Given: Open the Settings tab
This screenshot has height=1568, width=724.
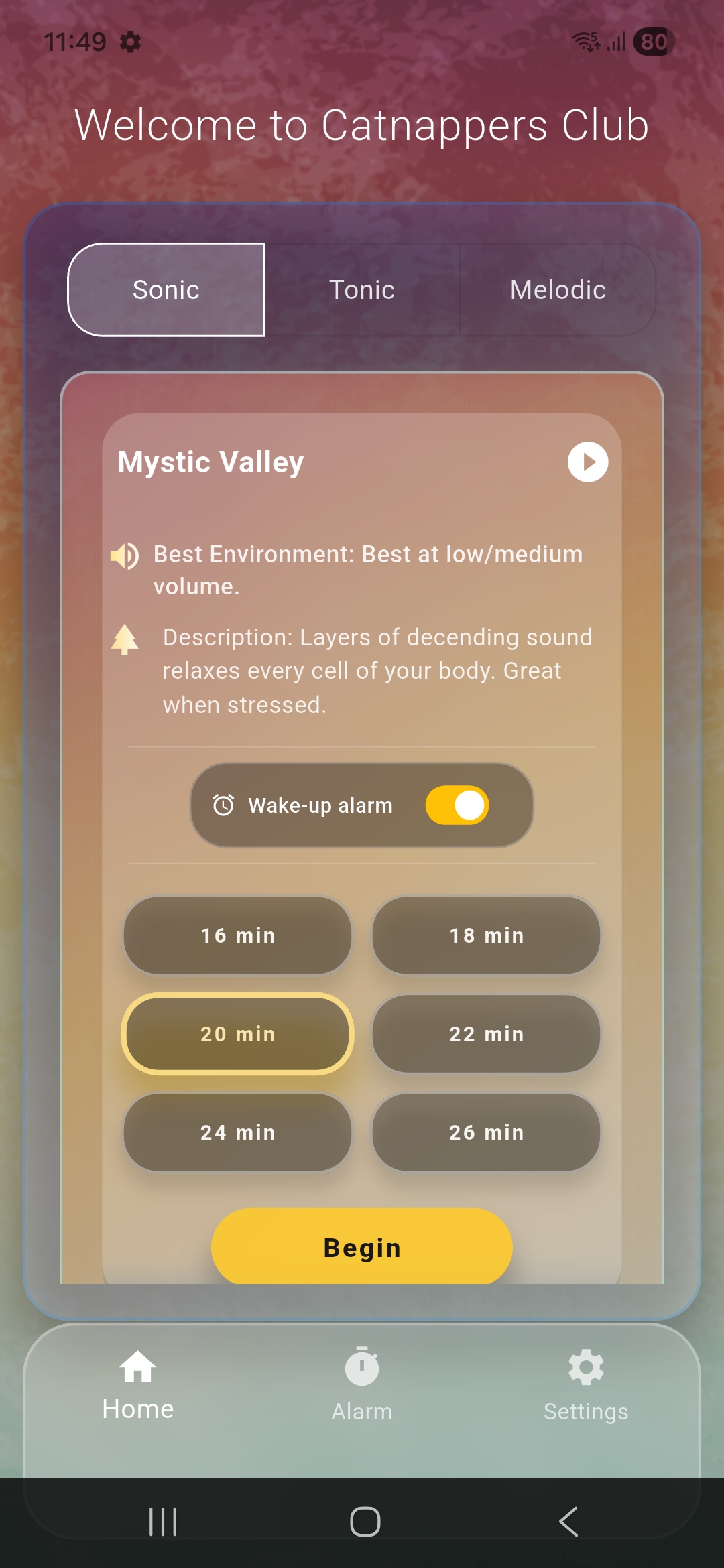Looking at the screenshot, I should [x=586, y=1384].
